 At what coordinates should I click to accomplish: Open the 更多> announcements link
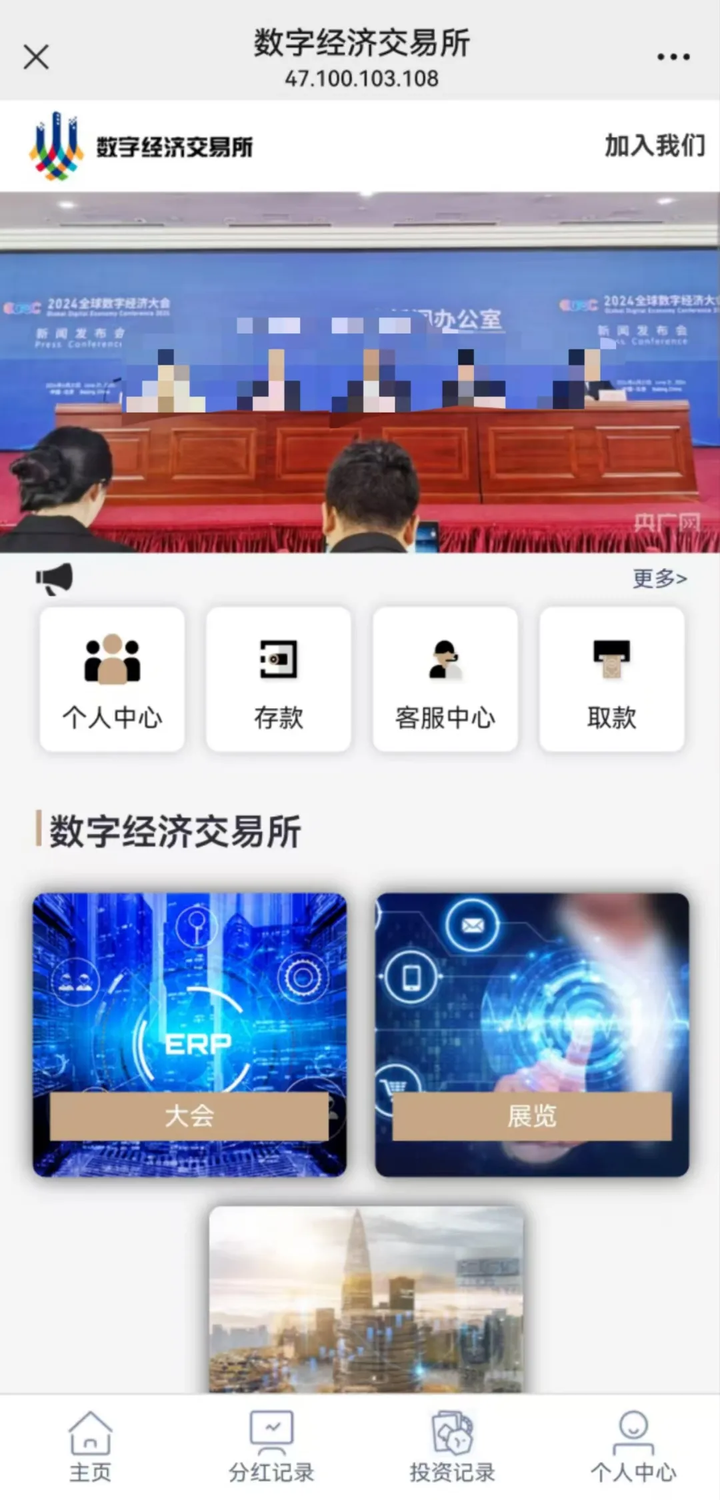click(660, 580)
